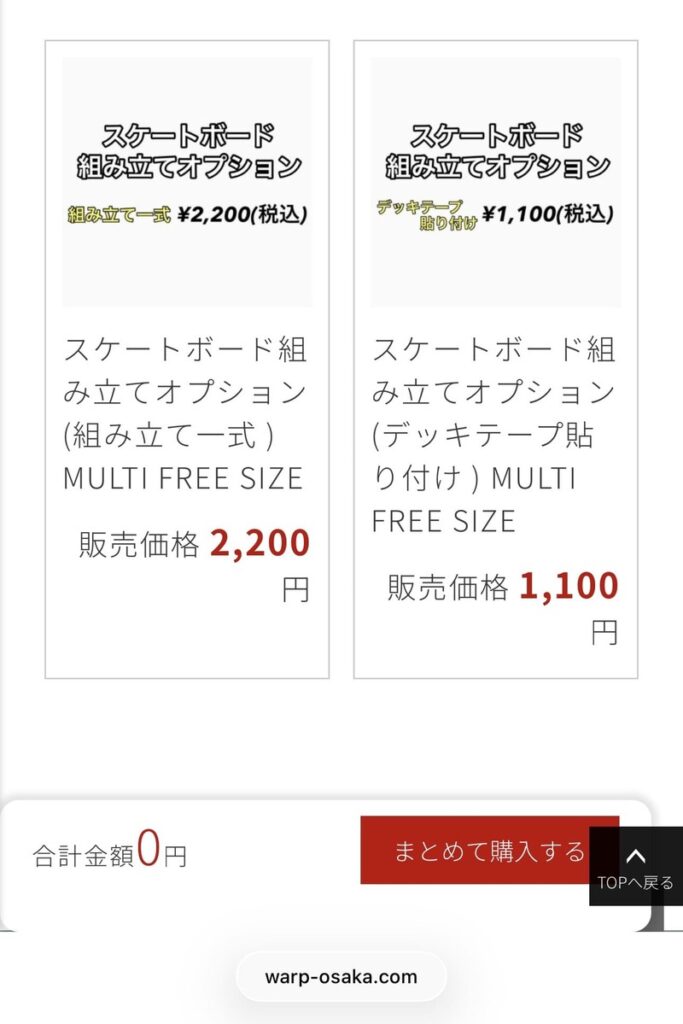The image size is (683, 1024).
Task: Open the デッキテープ貼り付け option product card
Action: [495, 360]
